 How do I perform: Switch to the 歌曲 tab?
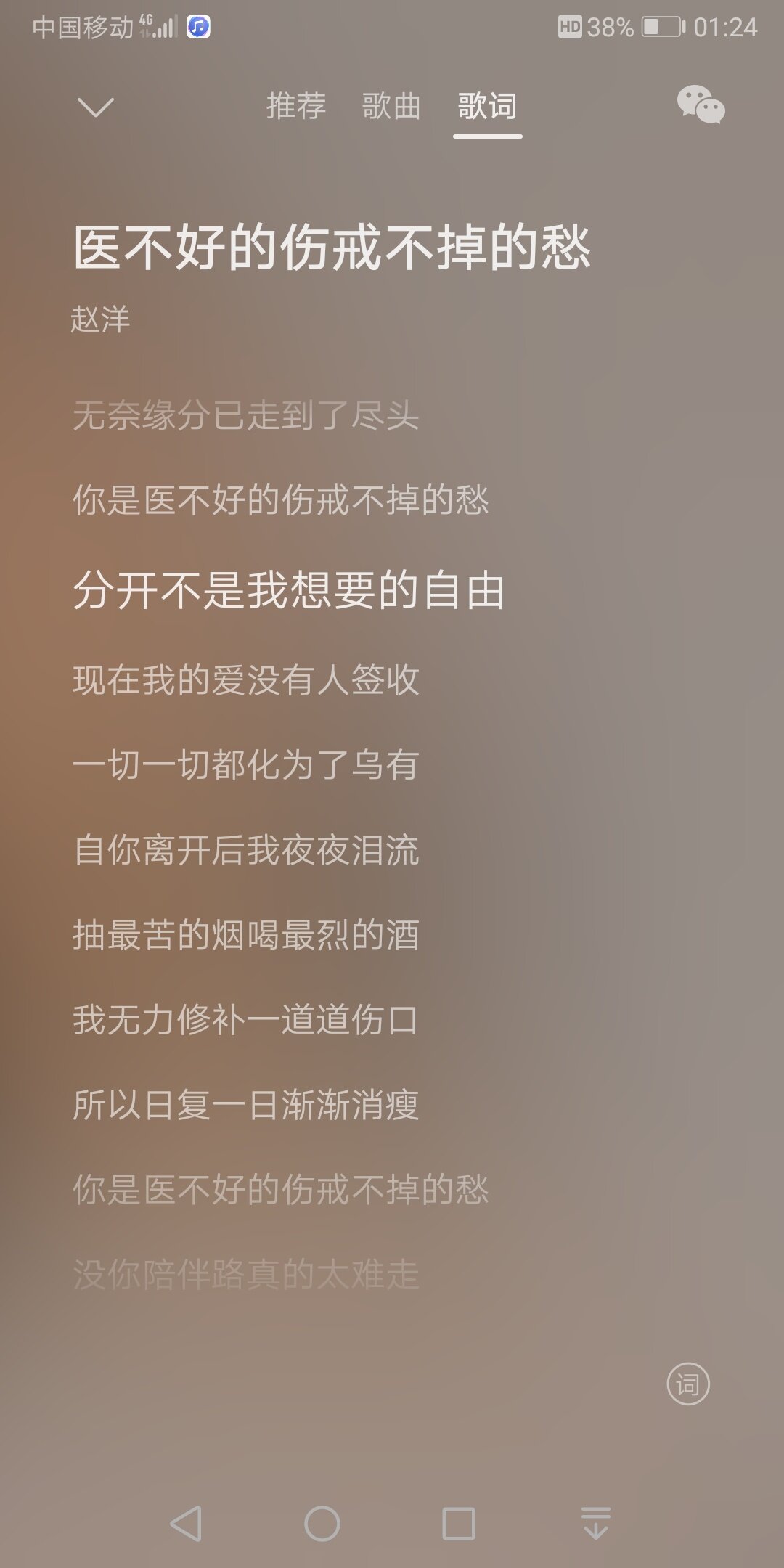391,106
